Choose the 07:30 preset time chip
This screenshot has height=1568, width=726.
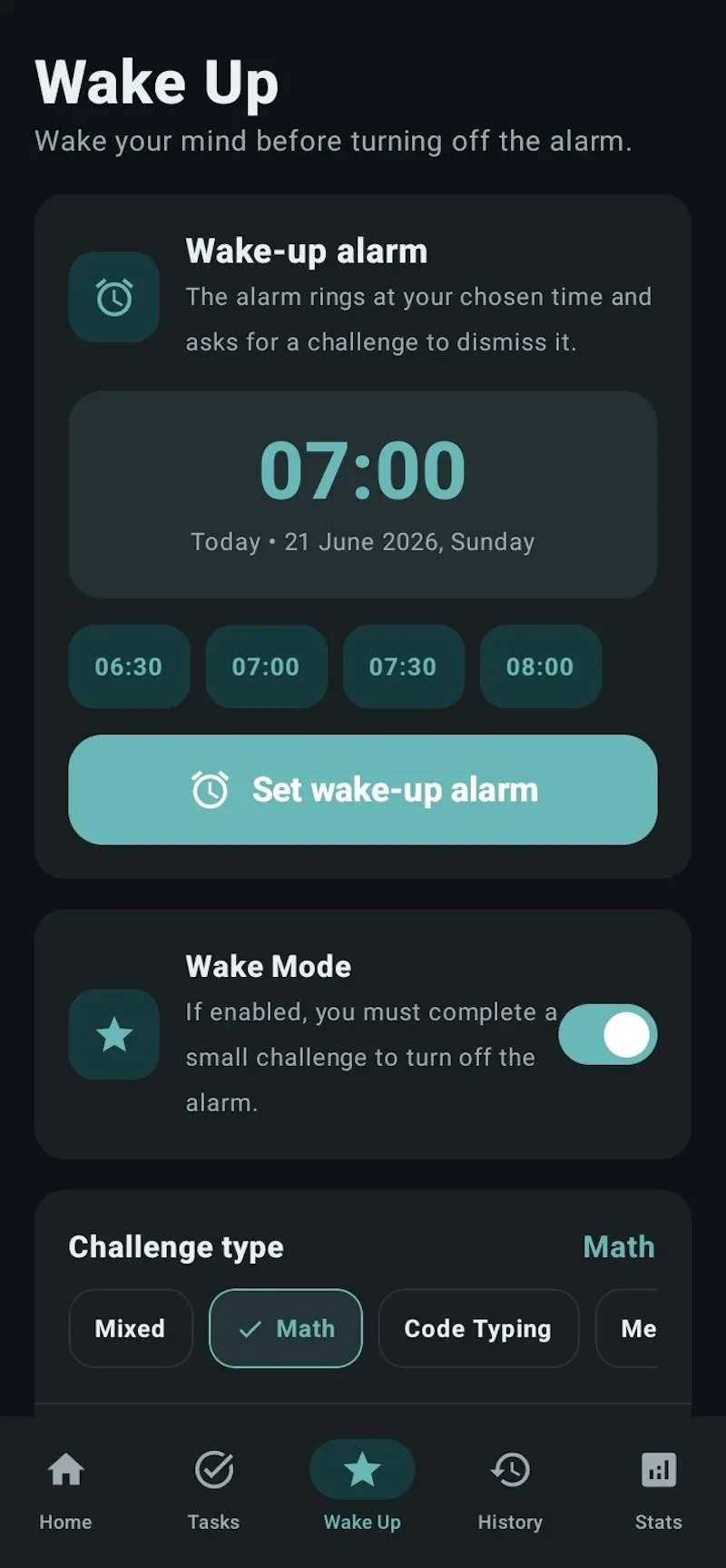403,666
